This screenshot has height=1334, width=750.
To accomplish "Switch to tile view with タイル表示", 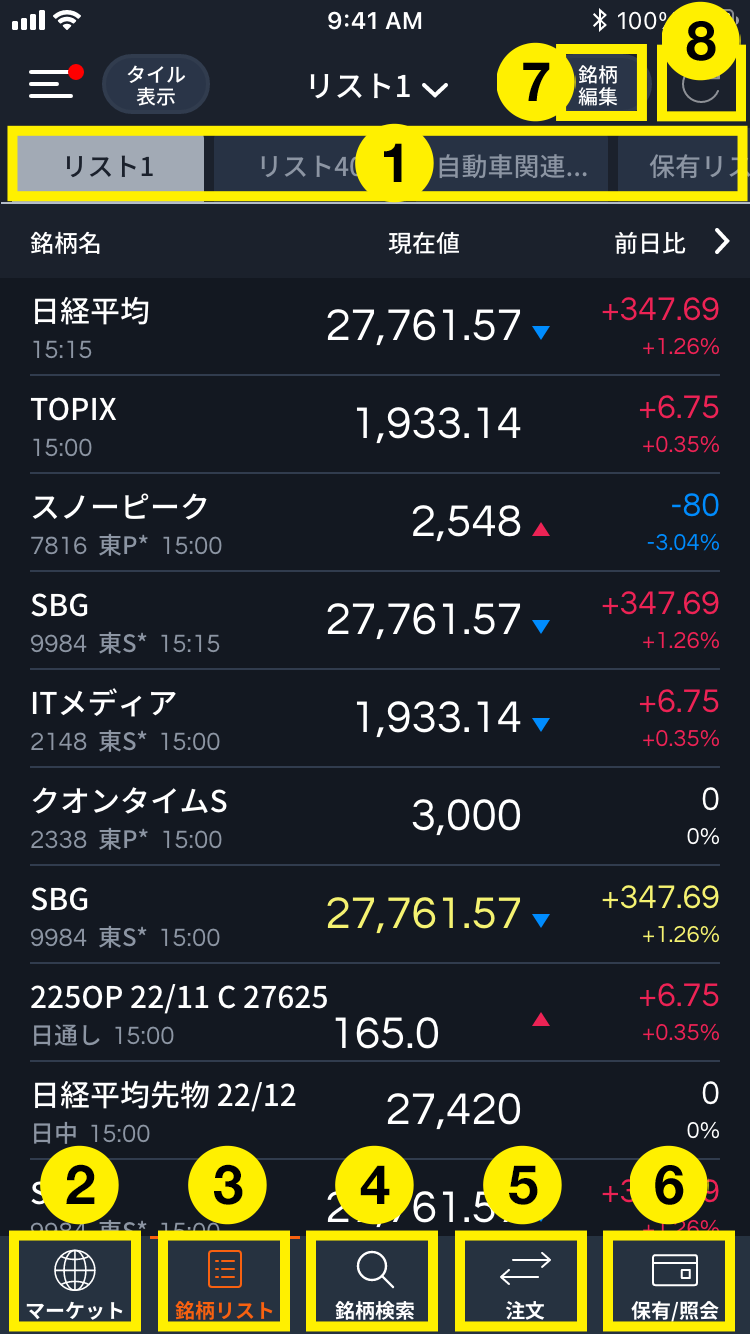I will (x=155, y=86).
